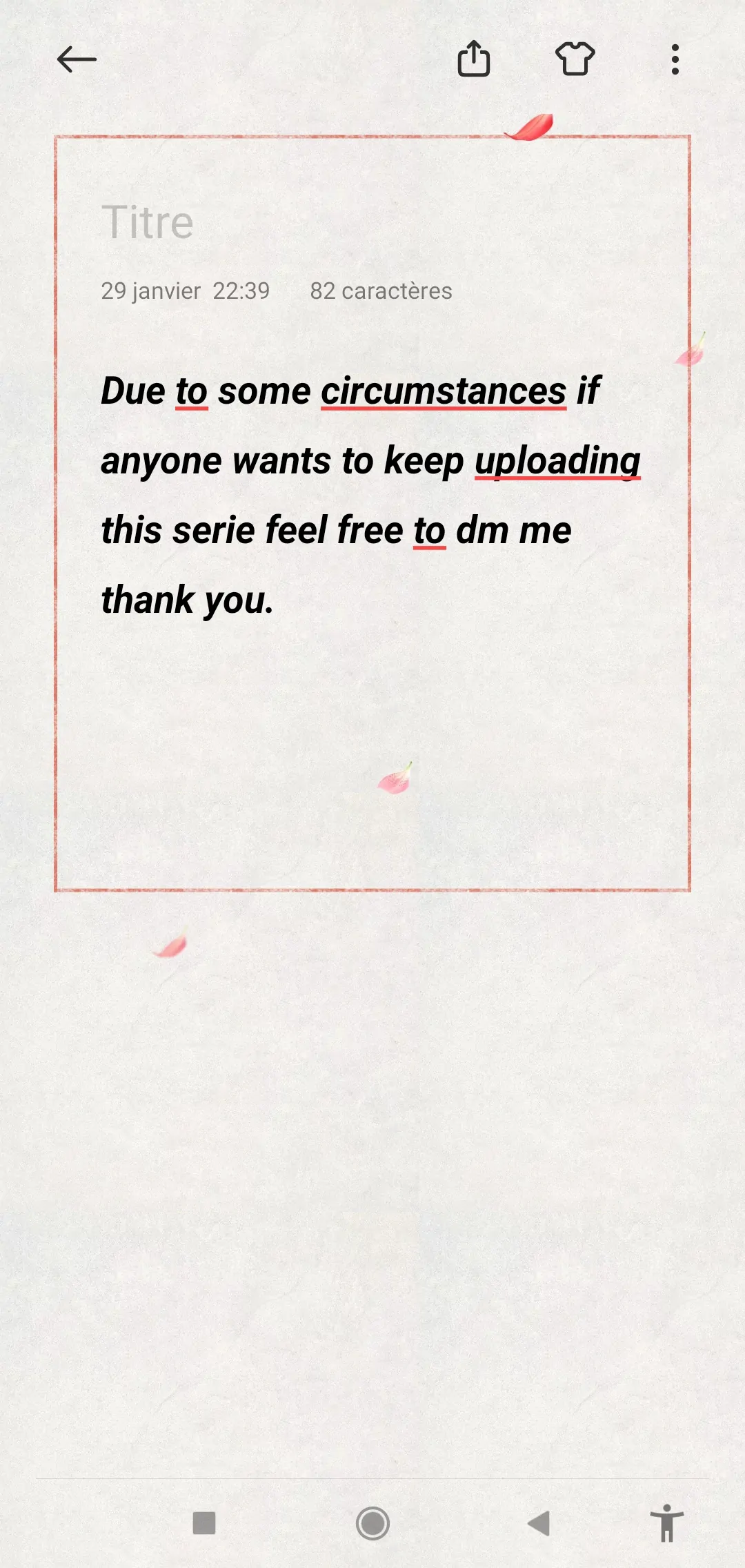The width and height of the screenshot is (745, 1568).
Task: Open the theme shirt icon
Action: [x=575, y=59]
